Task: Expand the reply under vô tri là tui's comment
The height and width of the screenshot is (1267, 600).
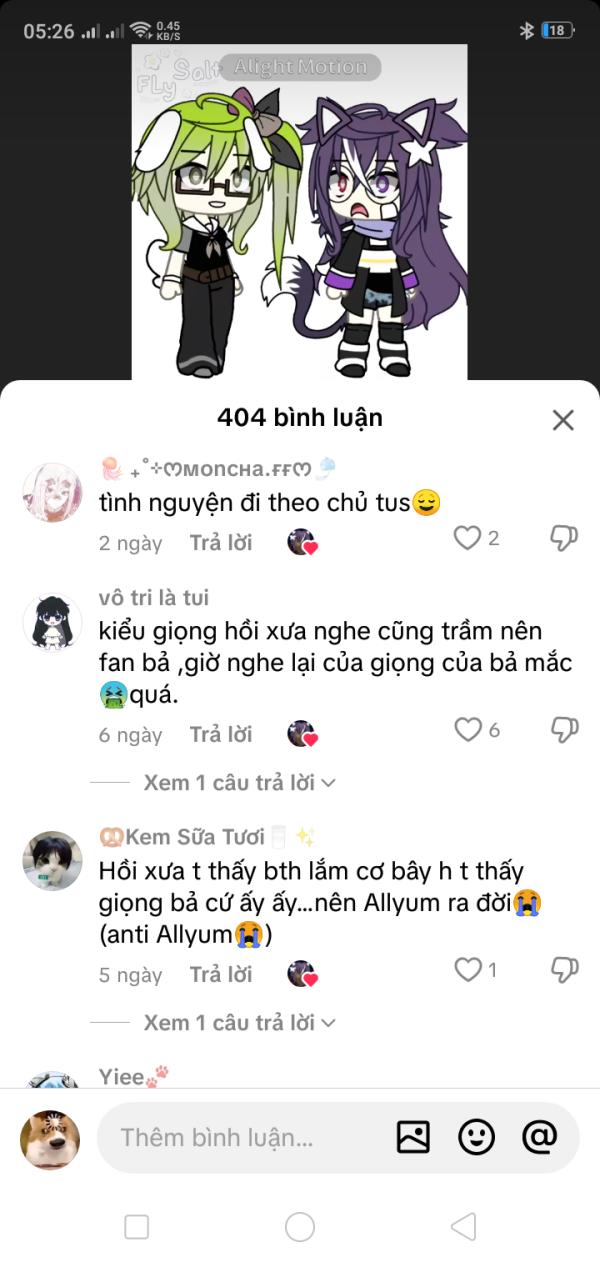Action: 239,783
